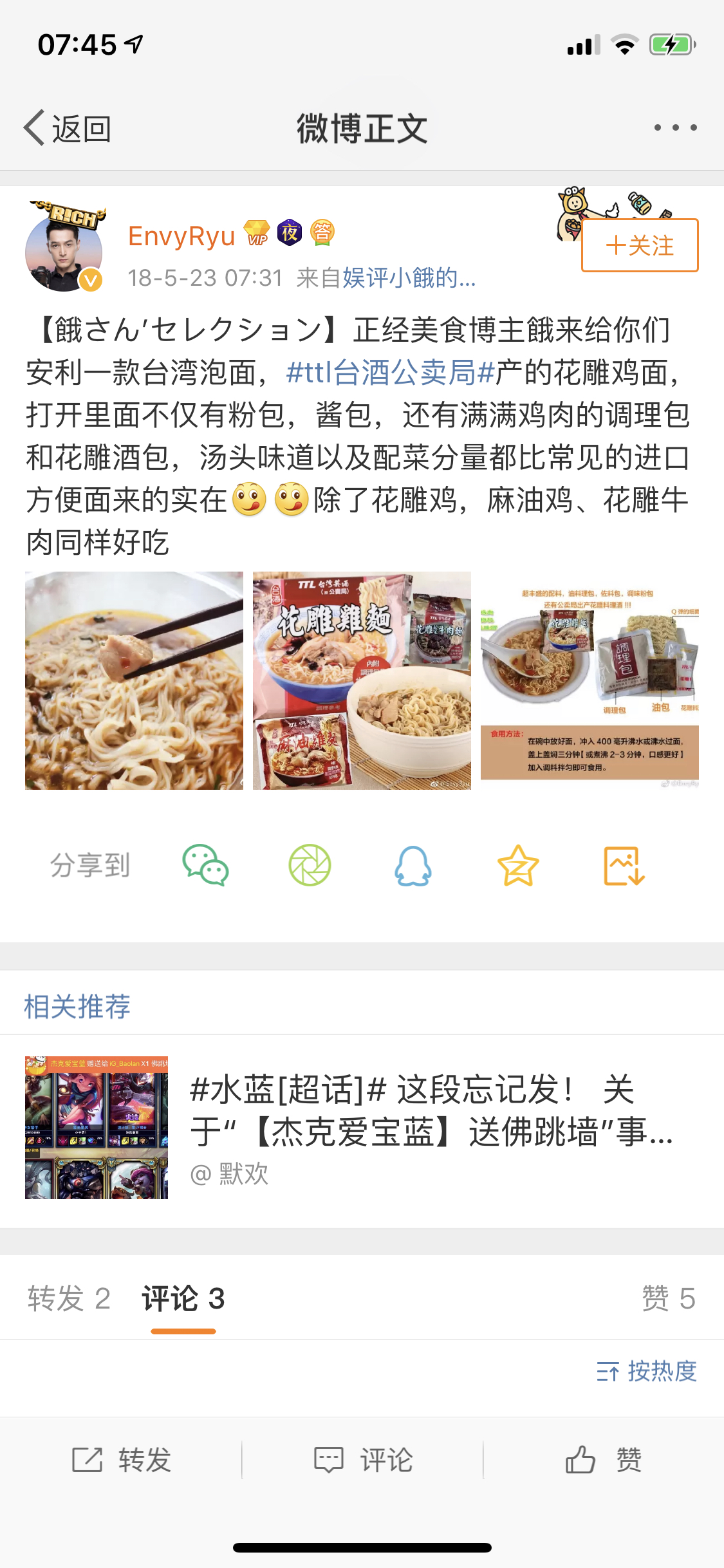
Task: Share to WeChat Moments
Action: tap(310, 865)
